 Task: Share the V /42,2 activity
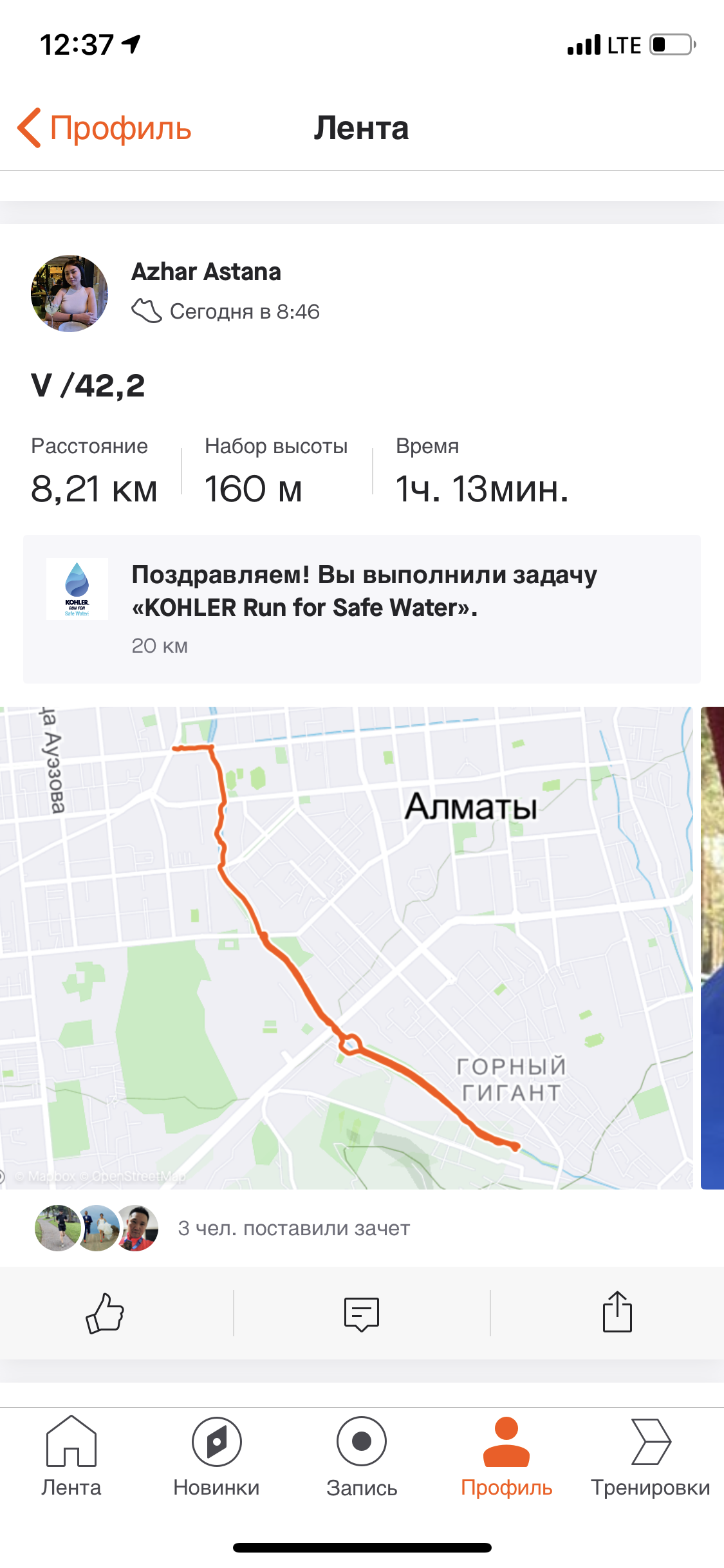617,1312
